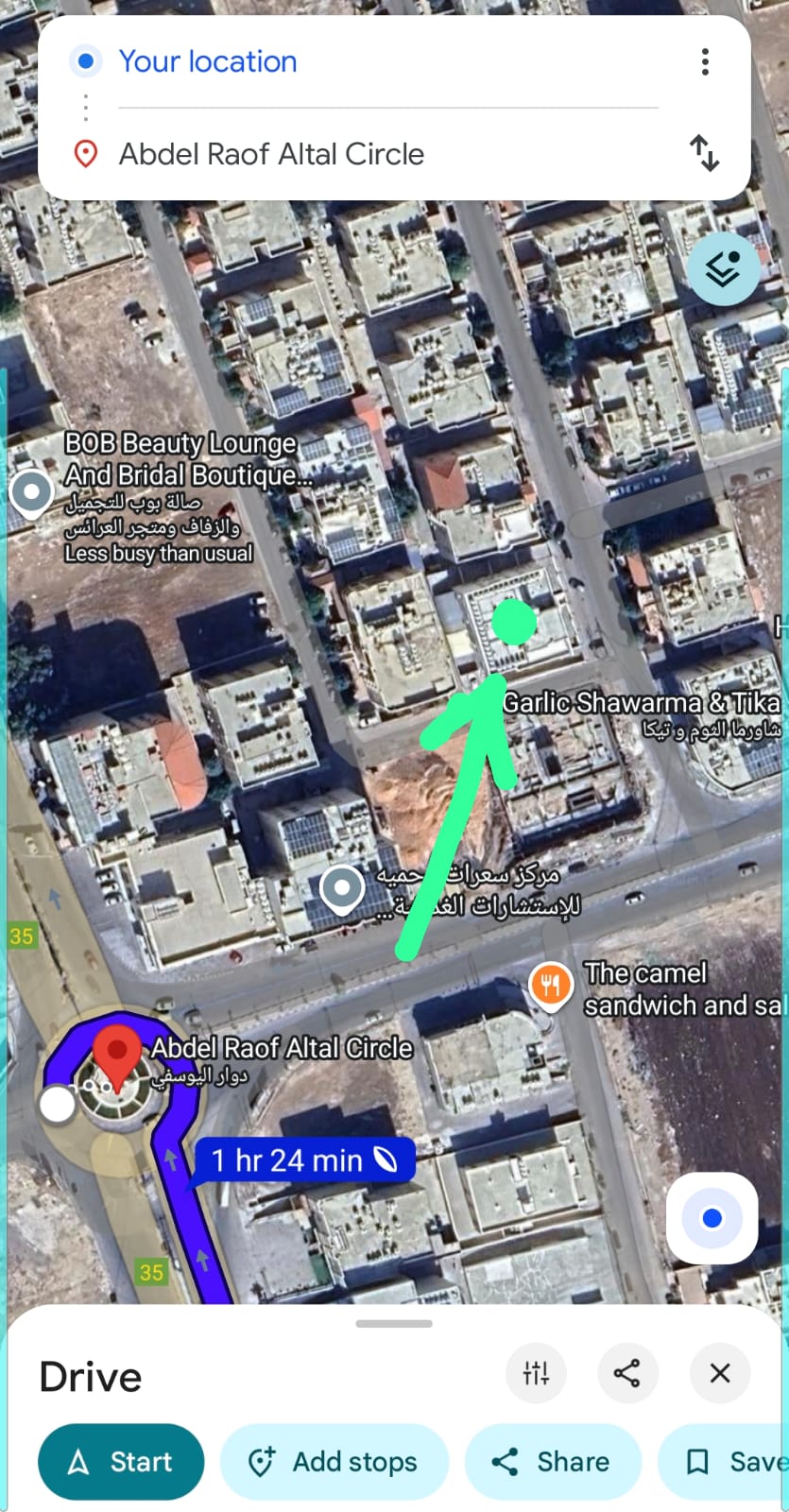Tap the Share chip

pyautogui.click(x=553, y=1462)
